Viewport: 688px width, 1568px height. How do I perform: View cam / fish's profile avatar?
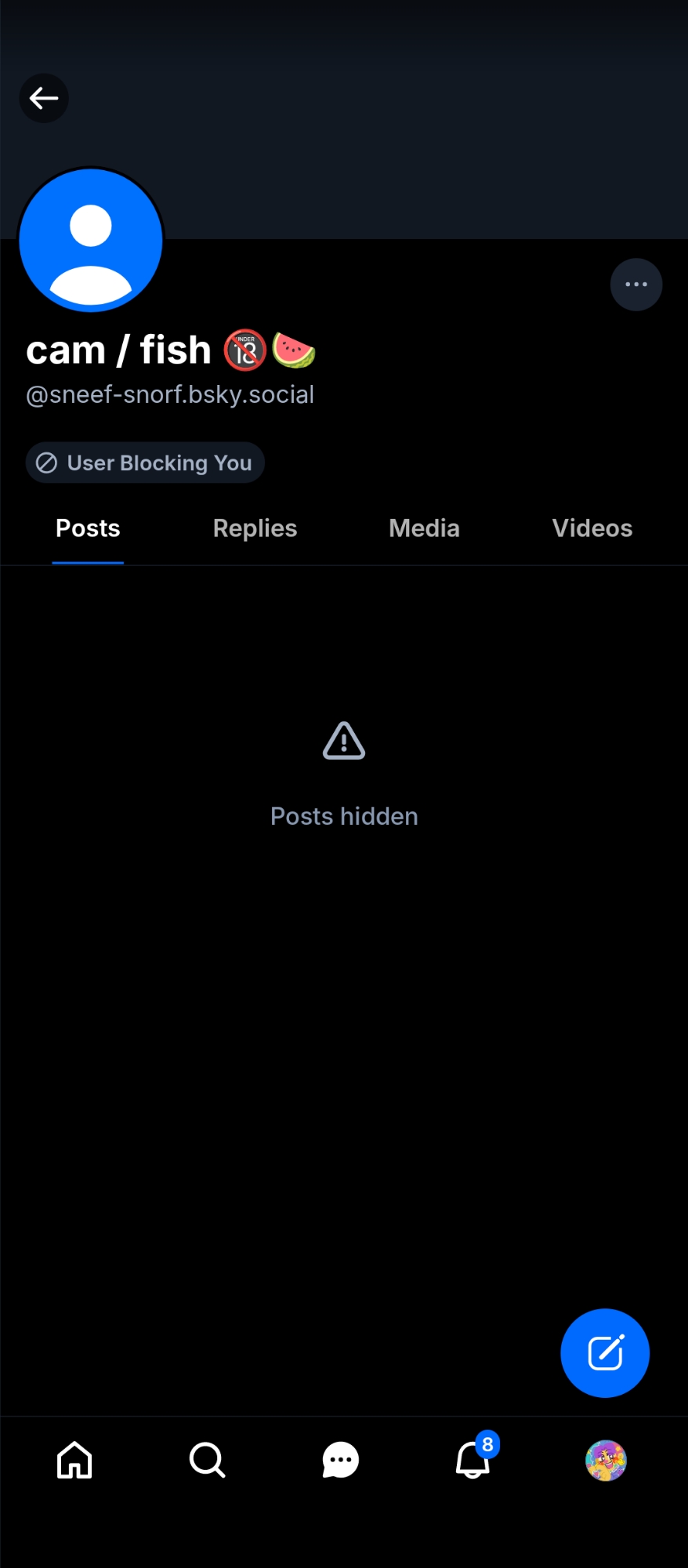pos(91,241)
